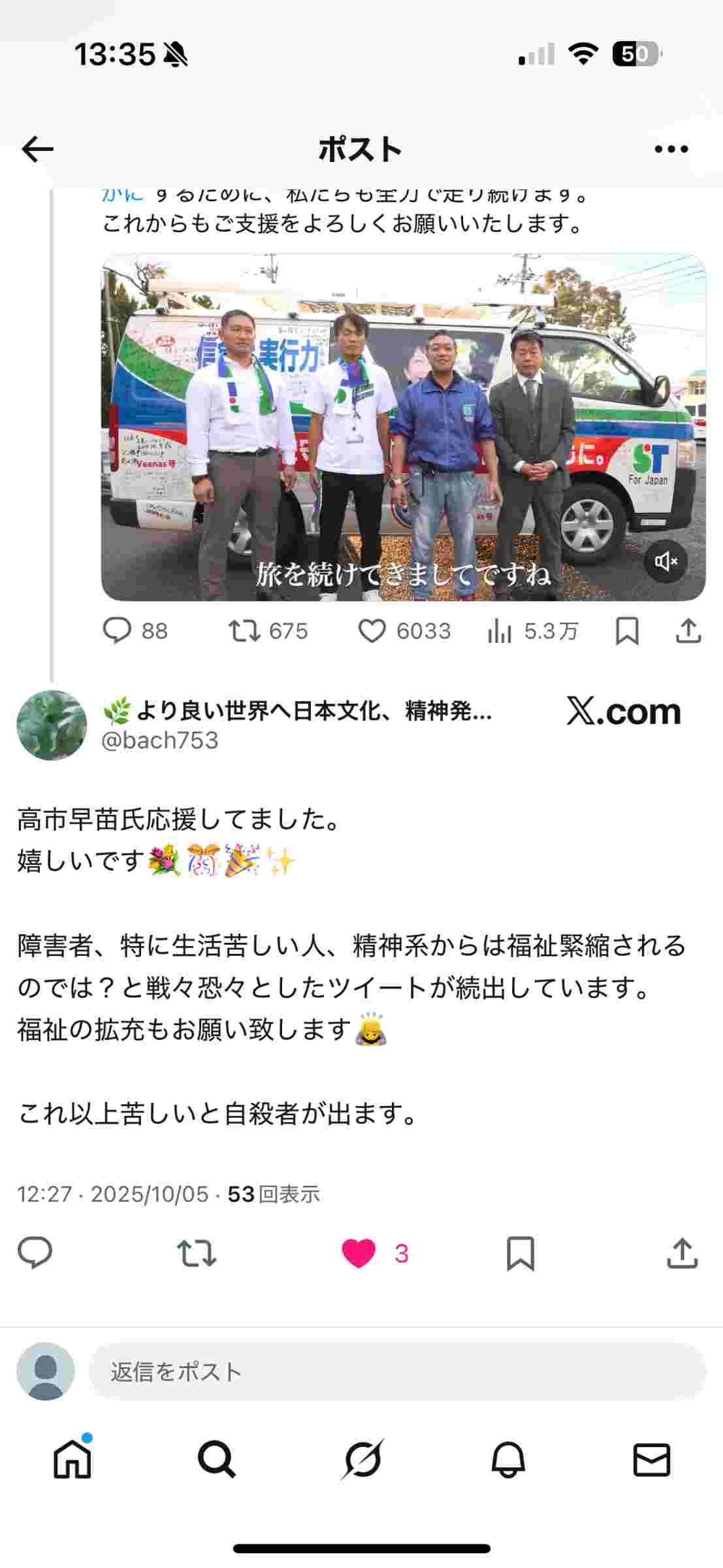Screen dimensions: 723x1568
Task: Open the @bach753 profile avatar
Action: (52, 725)
